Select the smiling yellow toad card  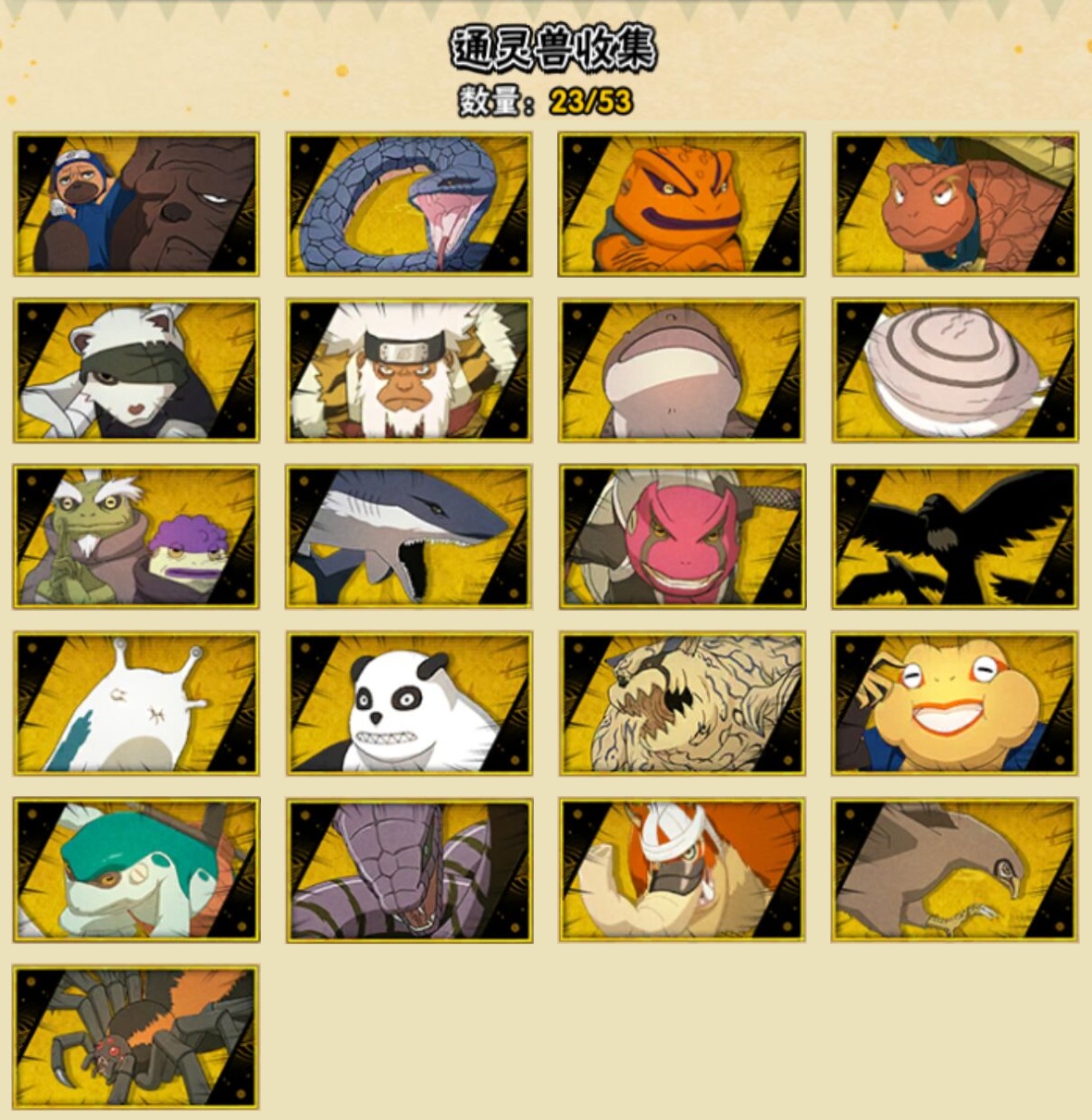click(x=954, y=703)
